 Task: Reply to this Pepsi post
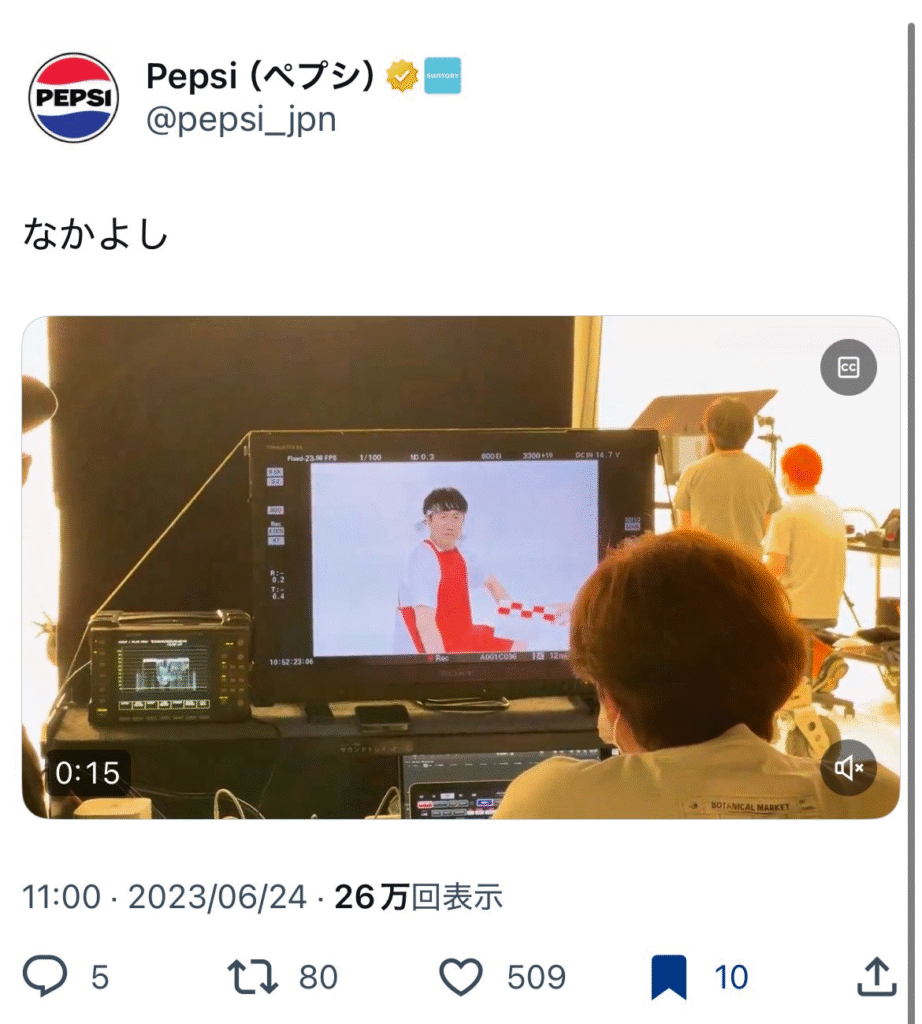[x=46, y=977]
